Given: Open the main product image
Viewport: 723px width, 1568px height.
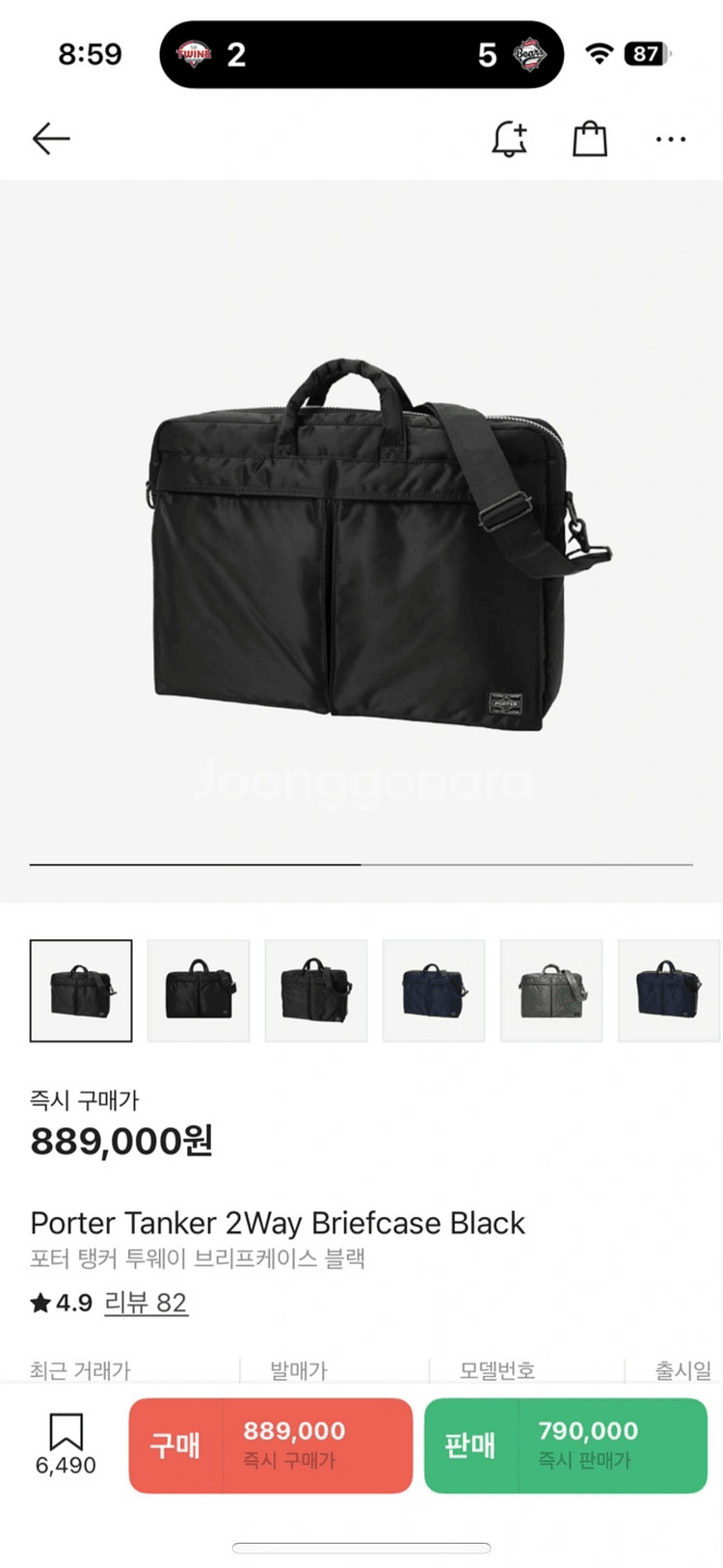Looking at the screenshot, I should [361, 540].
